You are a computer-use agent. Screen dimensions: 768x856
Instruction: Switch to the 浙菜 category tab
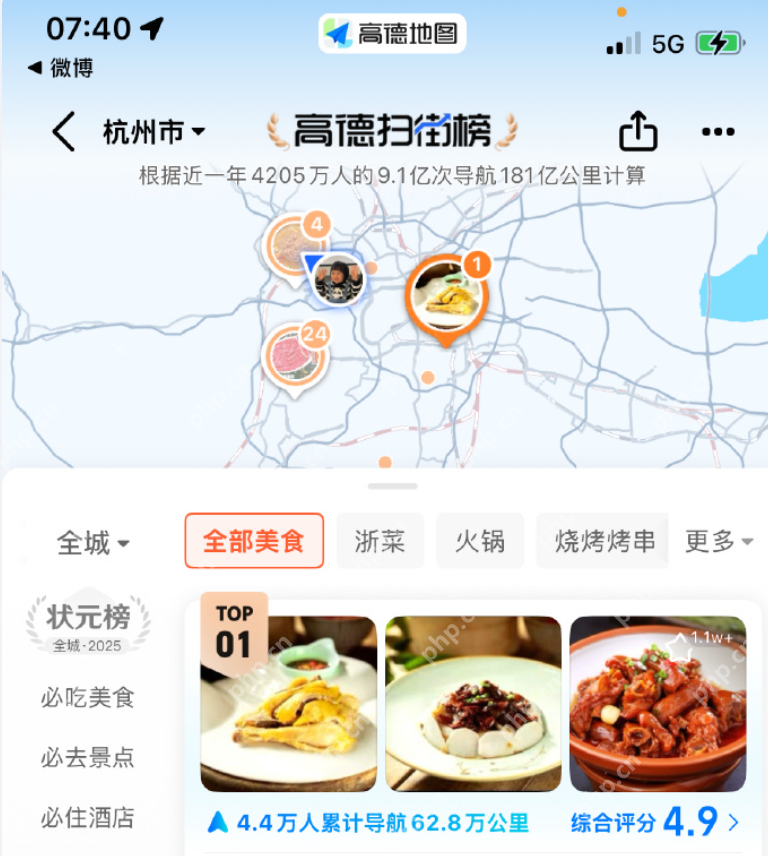coord(380,540)
